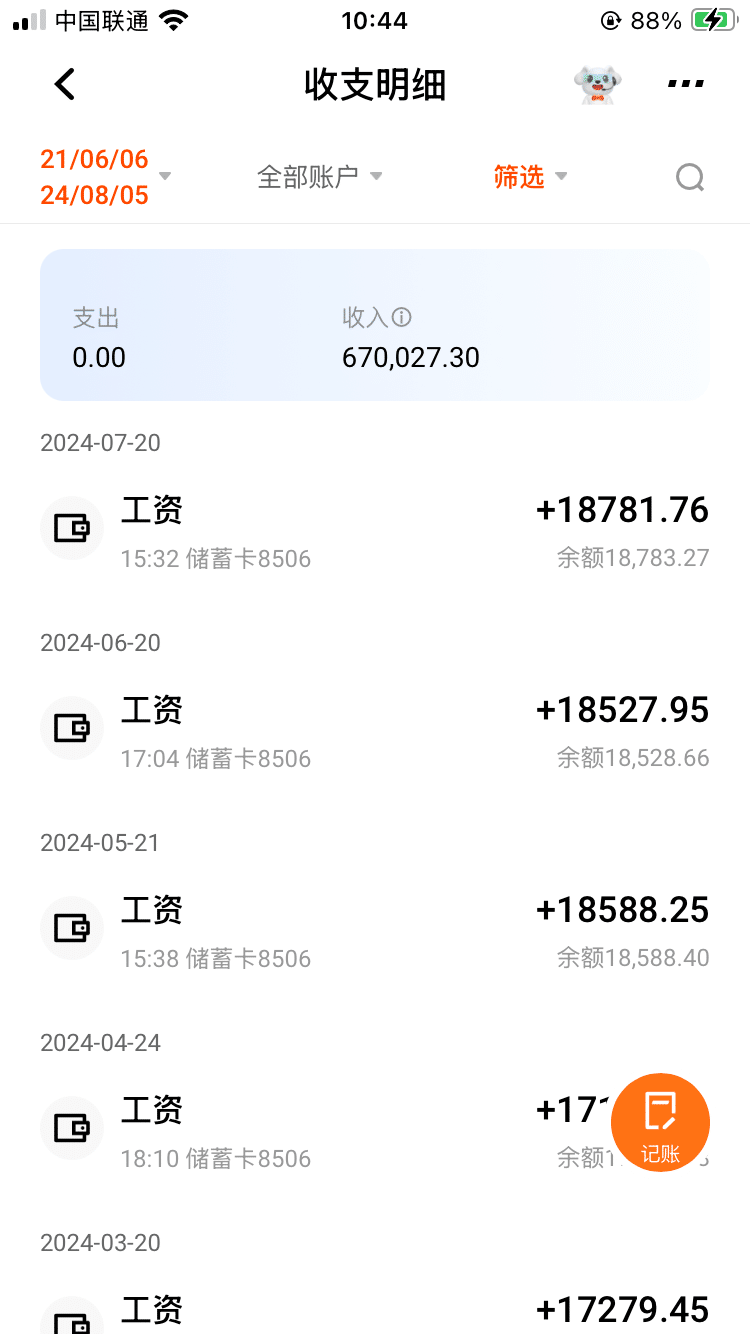
Task: Select the 支出 summary section
Action: 98,337
